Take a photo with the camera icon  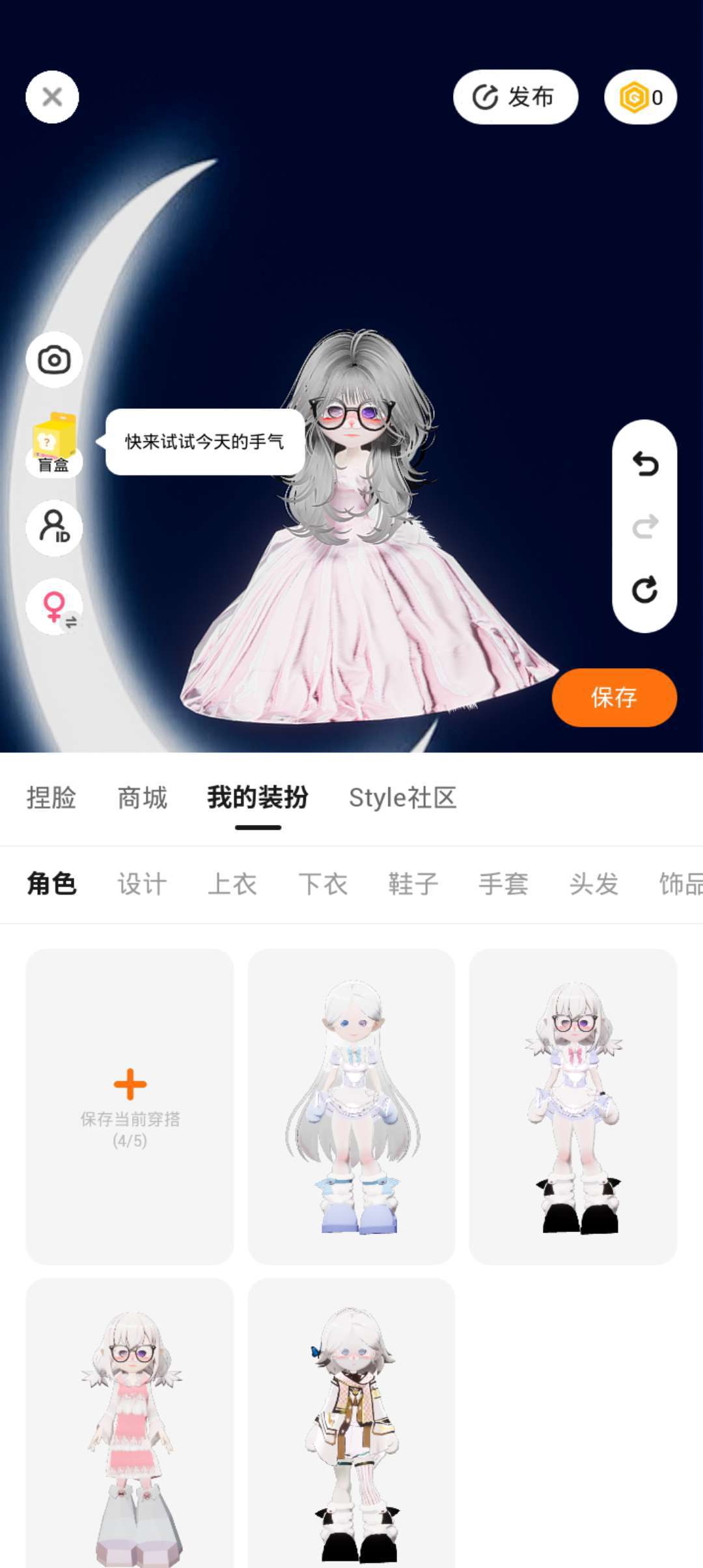click(x=54, y=359)
